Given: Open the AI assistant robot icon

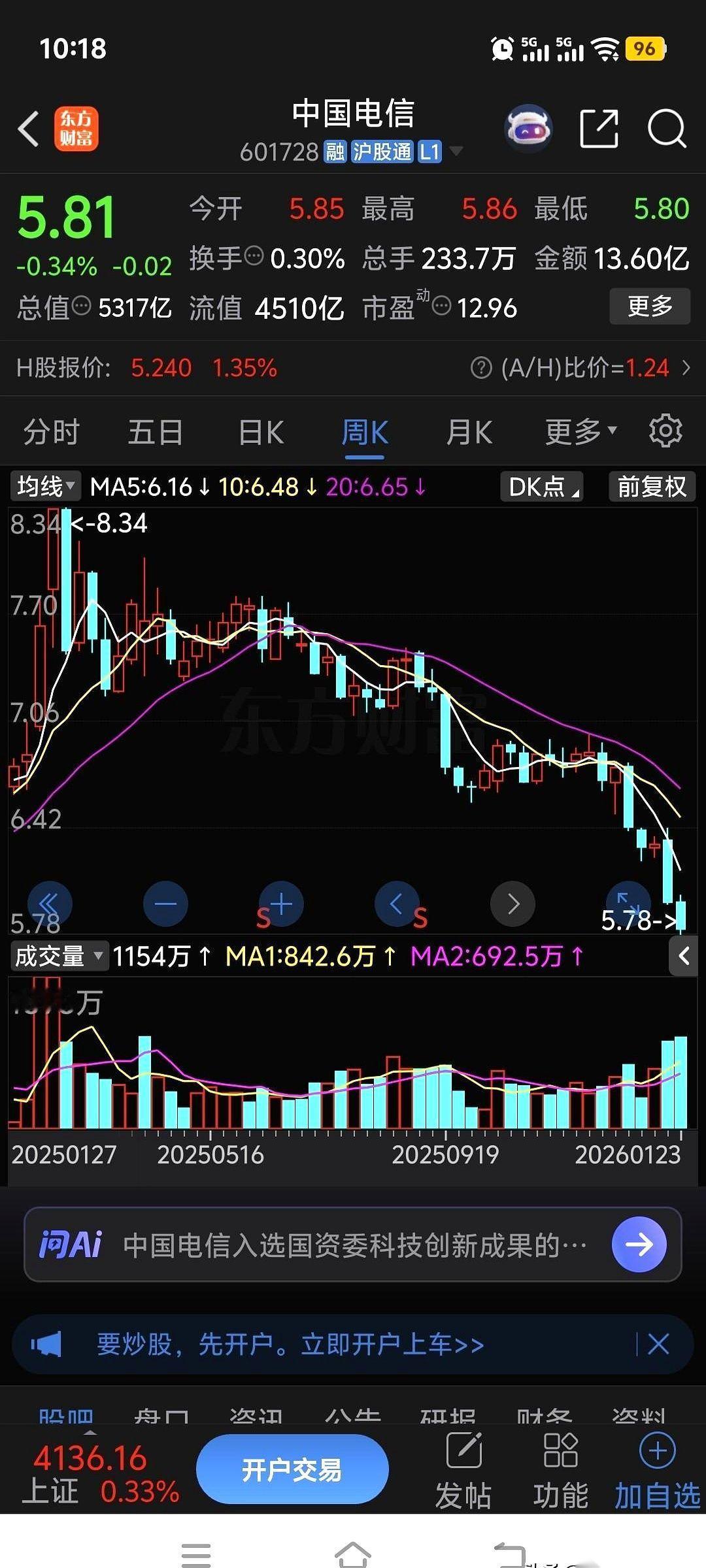Looking at the screenshot, I should [x=528, y=129].
